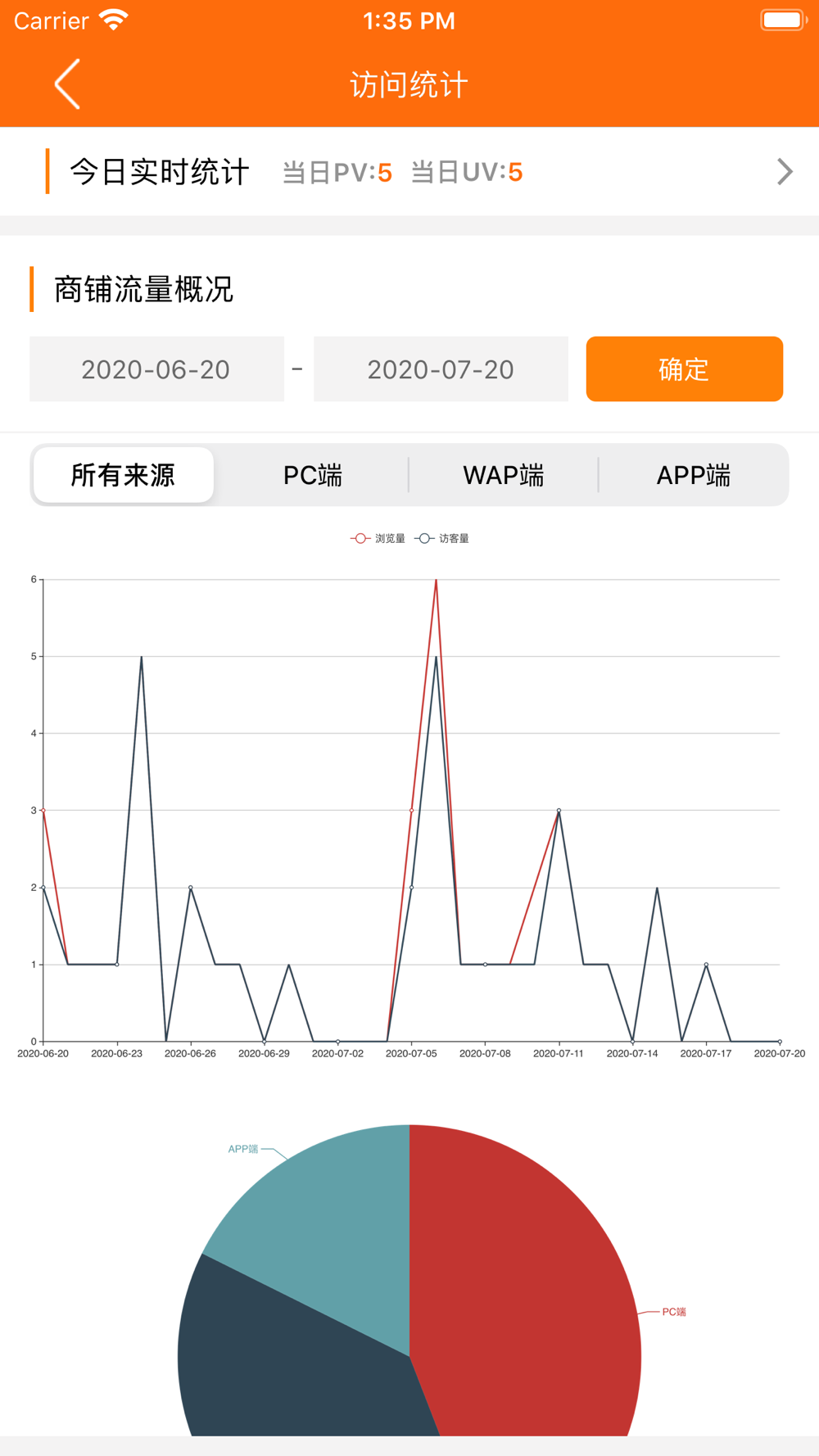Open 今日实时统计 details row
The height and width of the screenshot is (1456, 819).
point(409,172)
